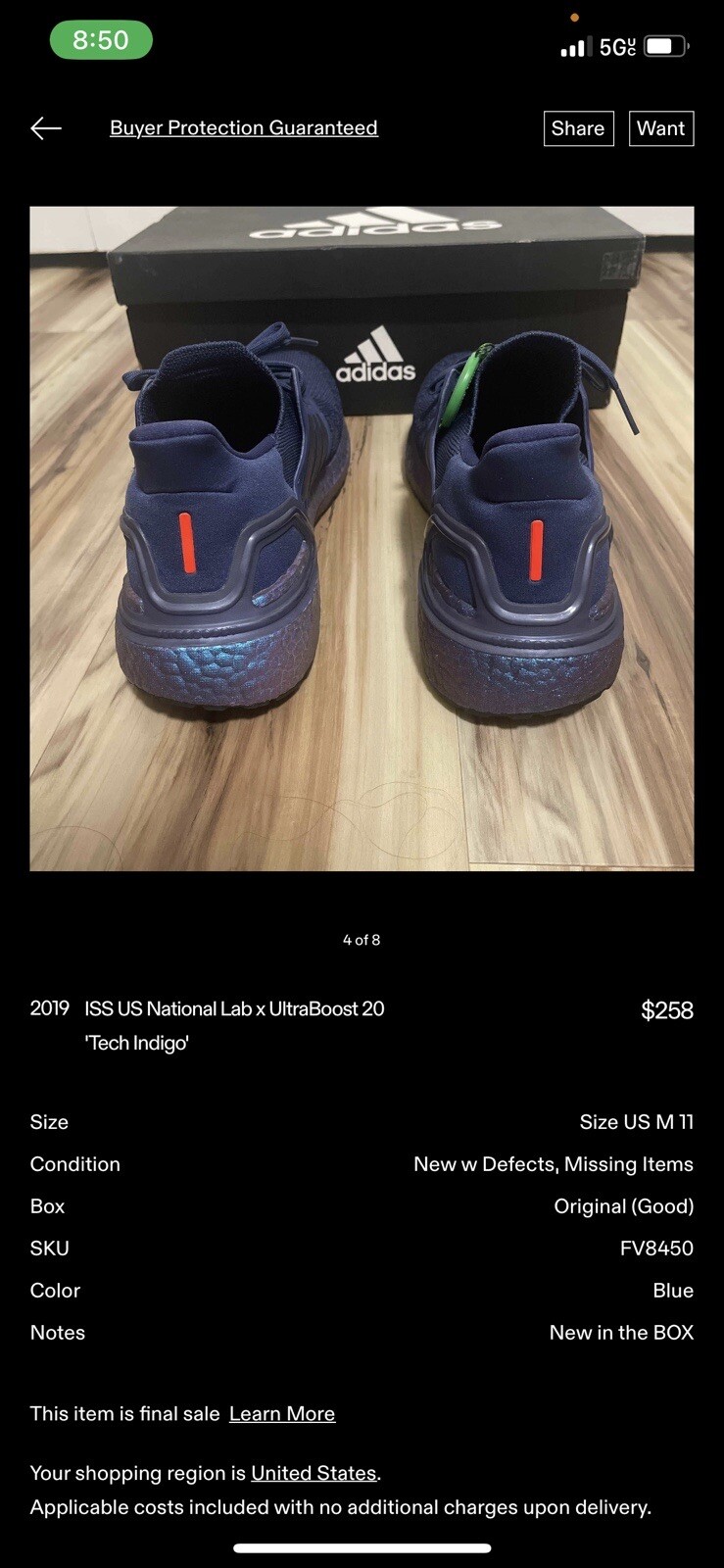Open the UltraBoost product photo

coord(362,538)
